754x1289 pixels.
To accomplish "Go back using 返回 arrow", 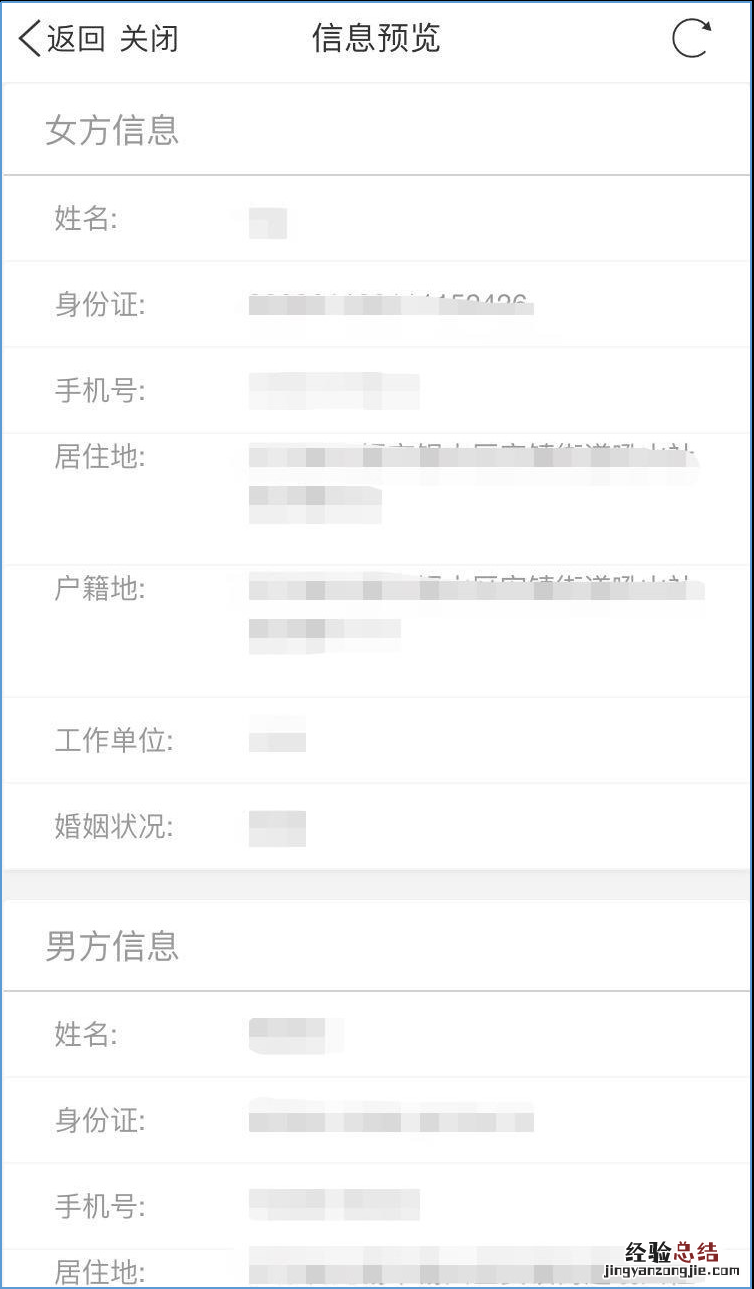I will (x=58, y=39).
